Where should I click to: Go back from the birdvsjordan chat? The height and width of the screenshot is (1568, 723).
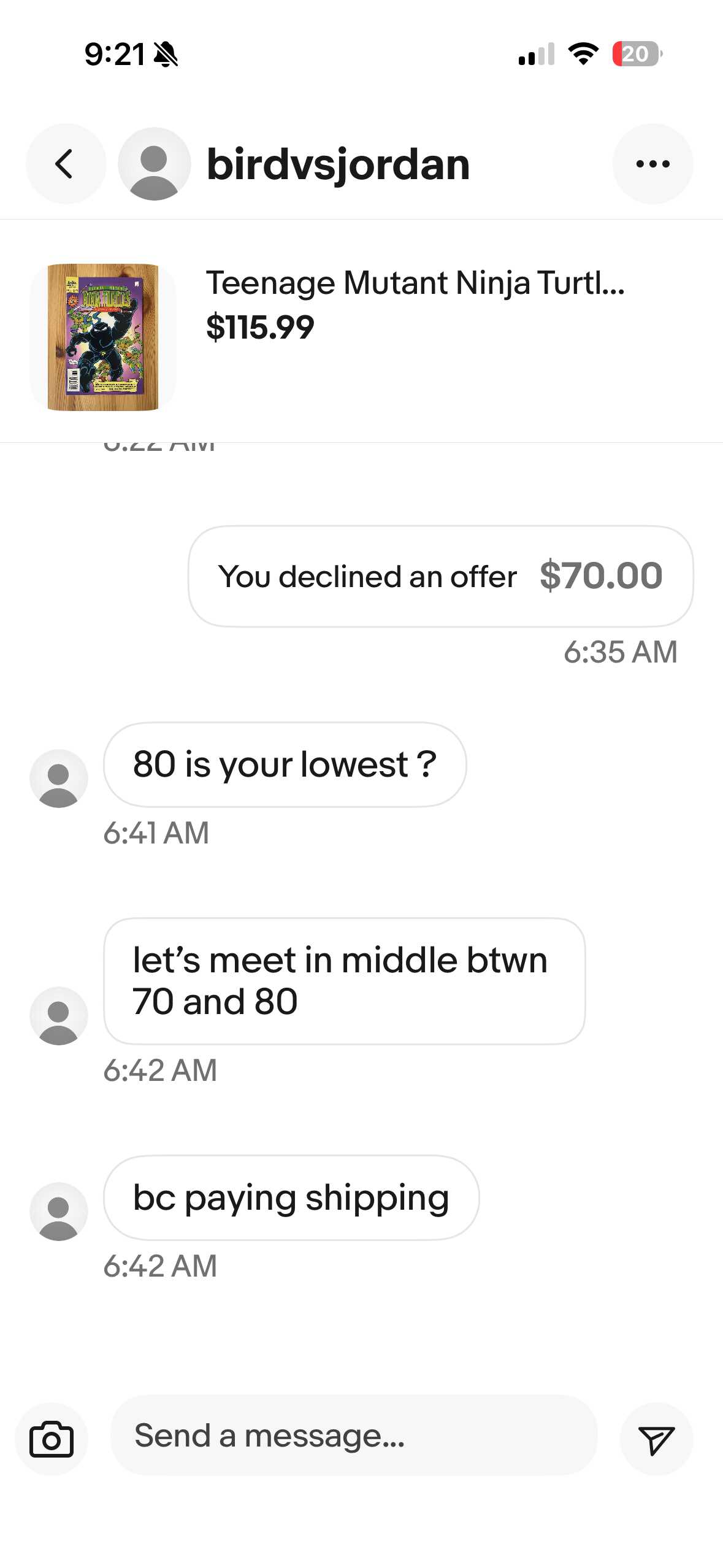[65, 164]
